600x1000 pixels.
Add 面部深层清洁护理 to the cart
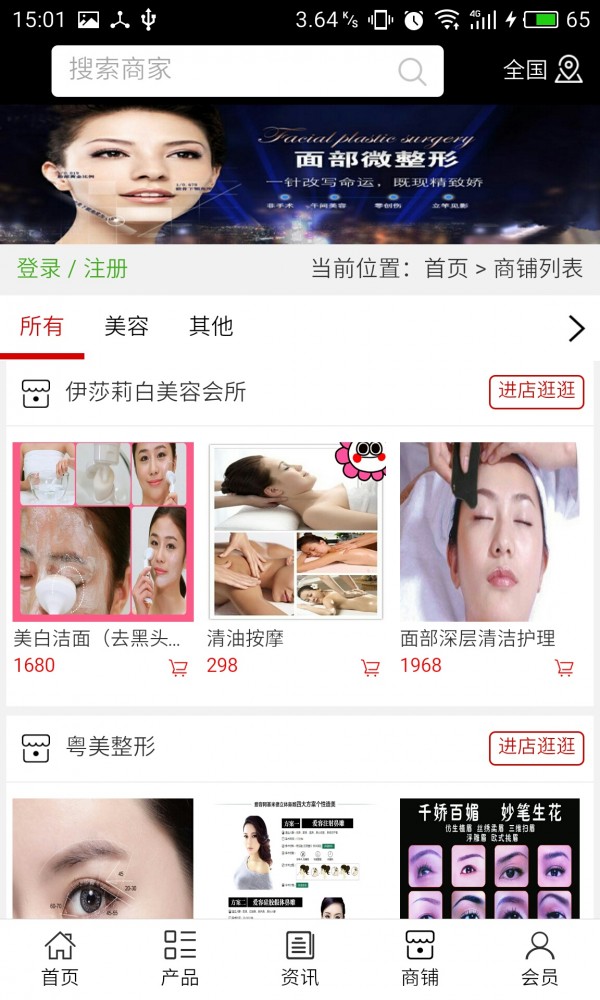(564, 668)
